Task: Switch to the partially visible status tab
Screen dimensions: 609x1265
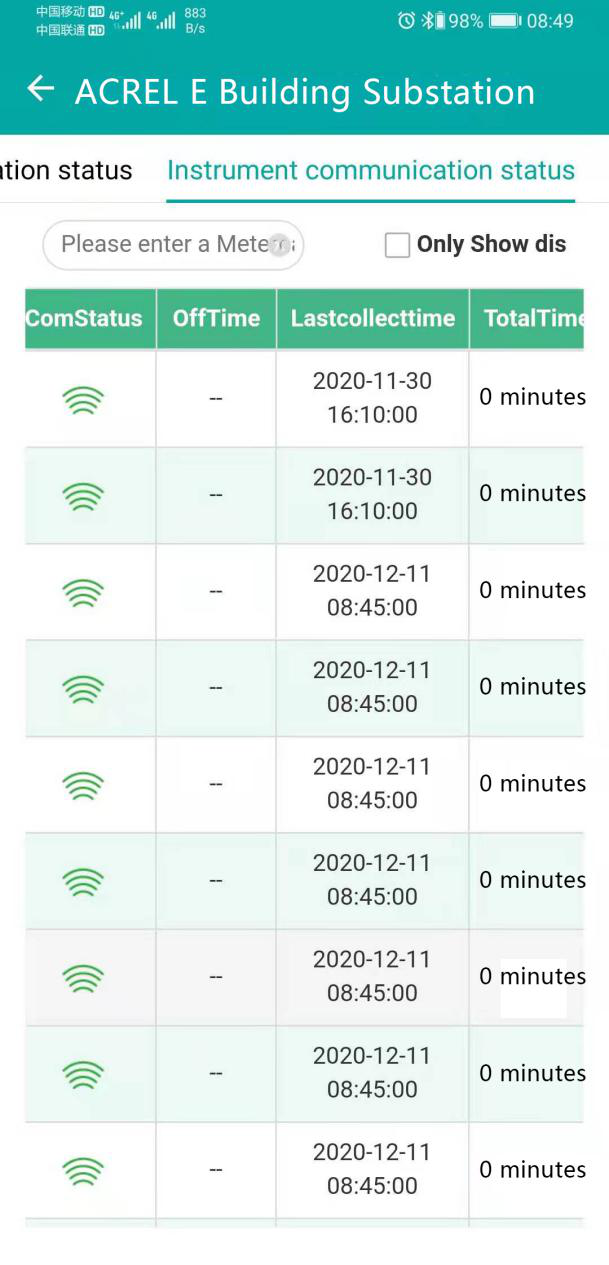Action: click(x=65, y=170)
